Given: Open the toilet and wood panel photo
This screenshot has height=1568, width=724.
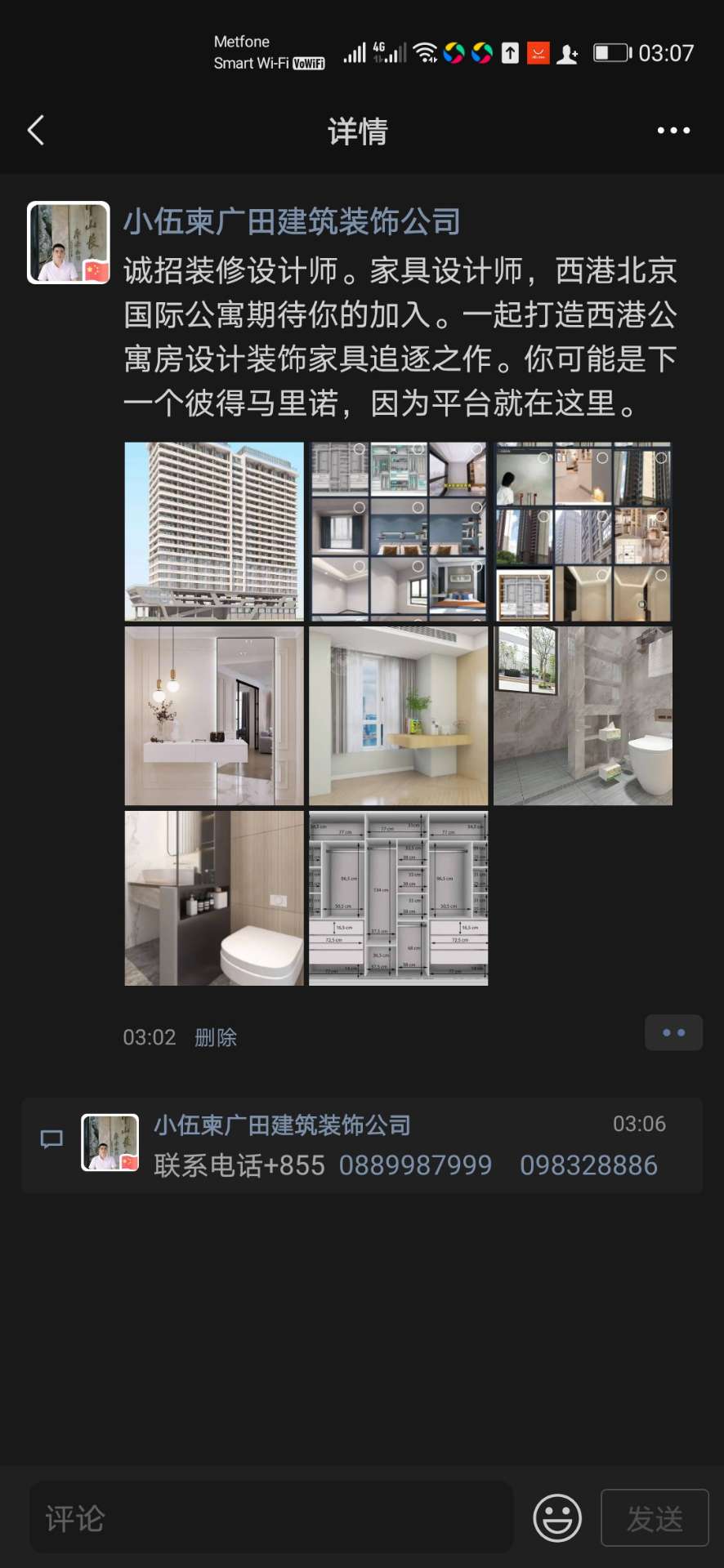Looking at the screenshot, I should coord(214,898).
